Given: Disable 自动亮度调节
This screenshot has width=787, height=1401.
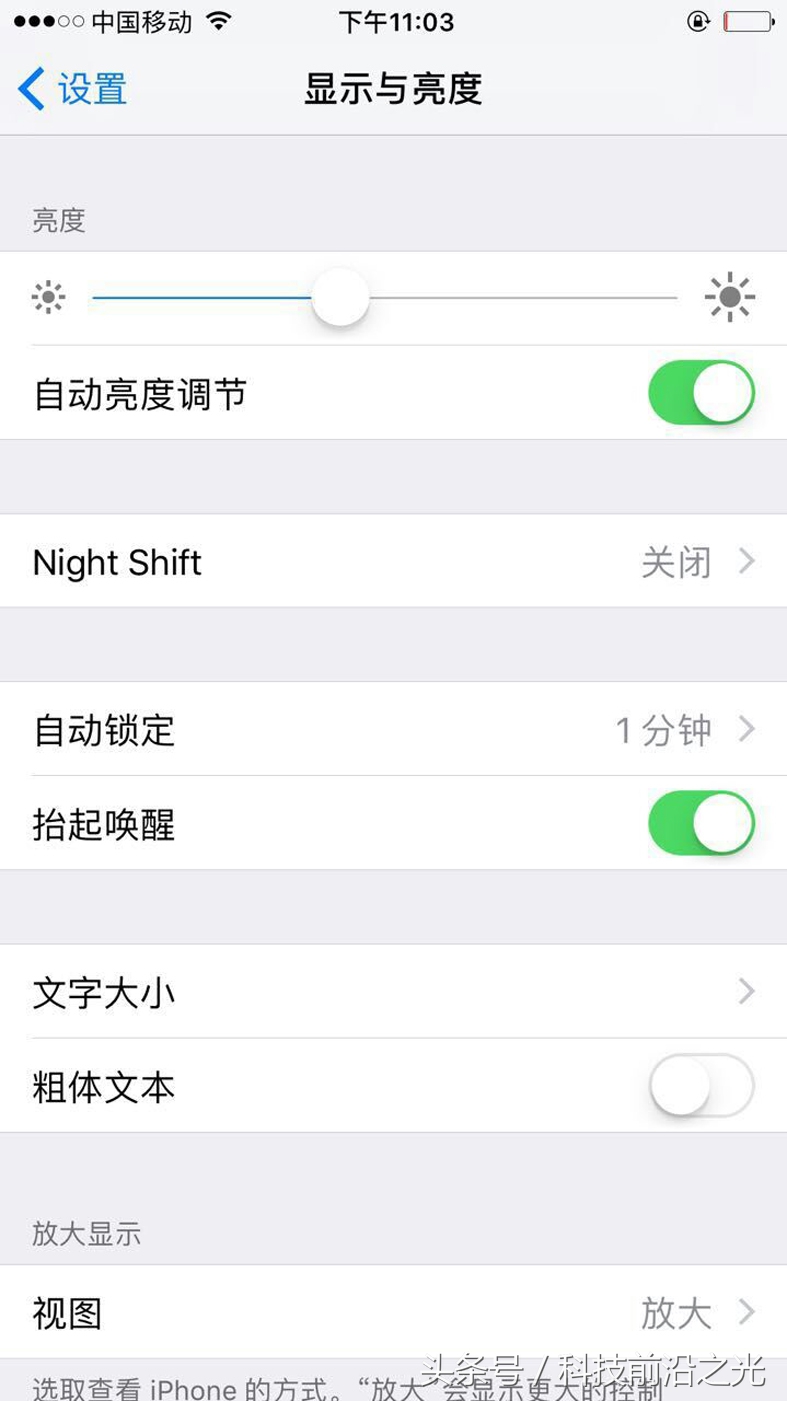Looking at the screenshot, I should 700,393.
